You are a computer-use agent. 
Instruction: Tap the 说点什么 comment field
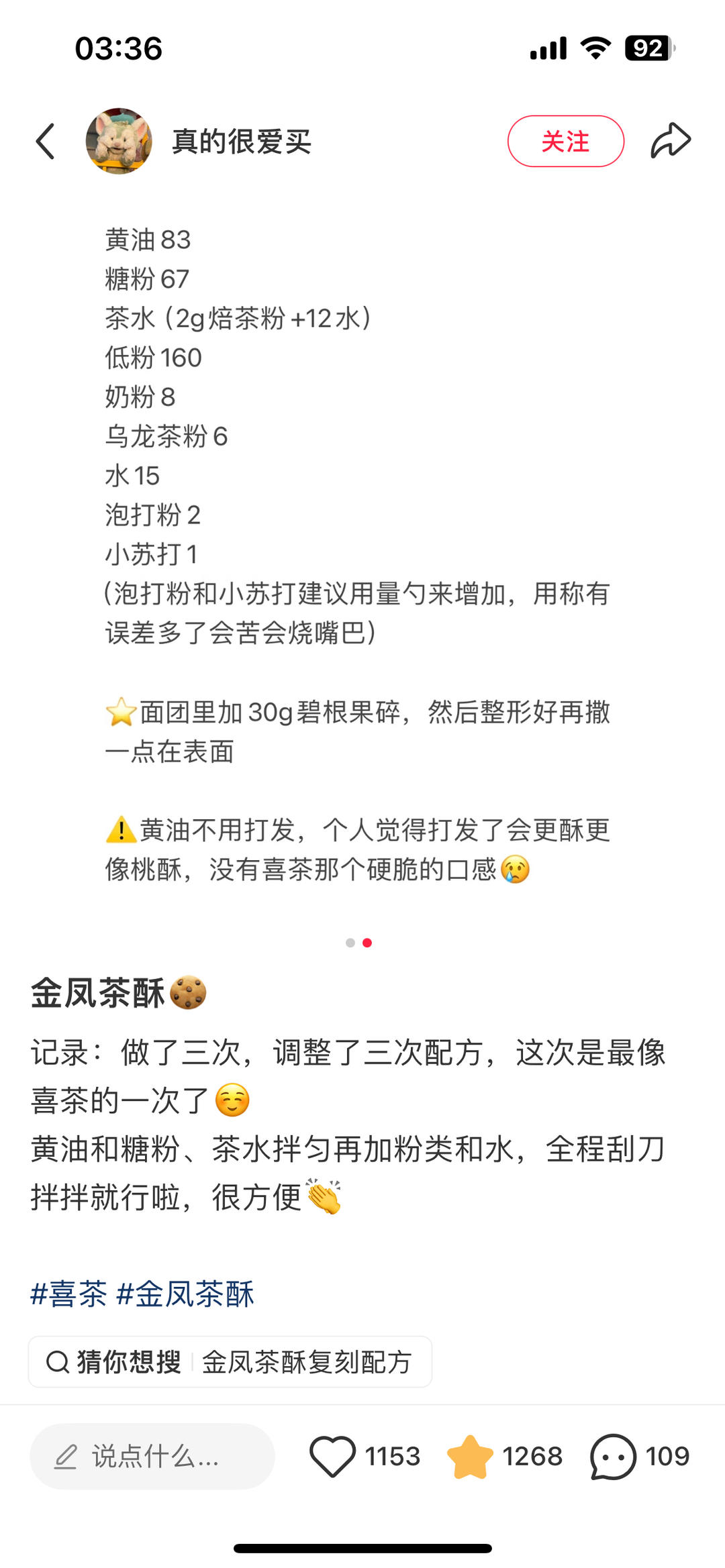(x=152, y=1457)
